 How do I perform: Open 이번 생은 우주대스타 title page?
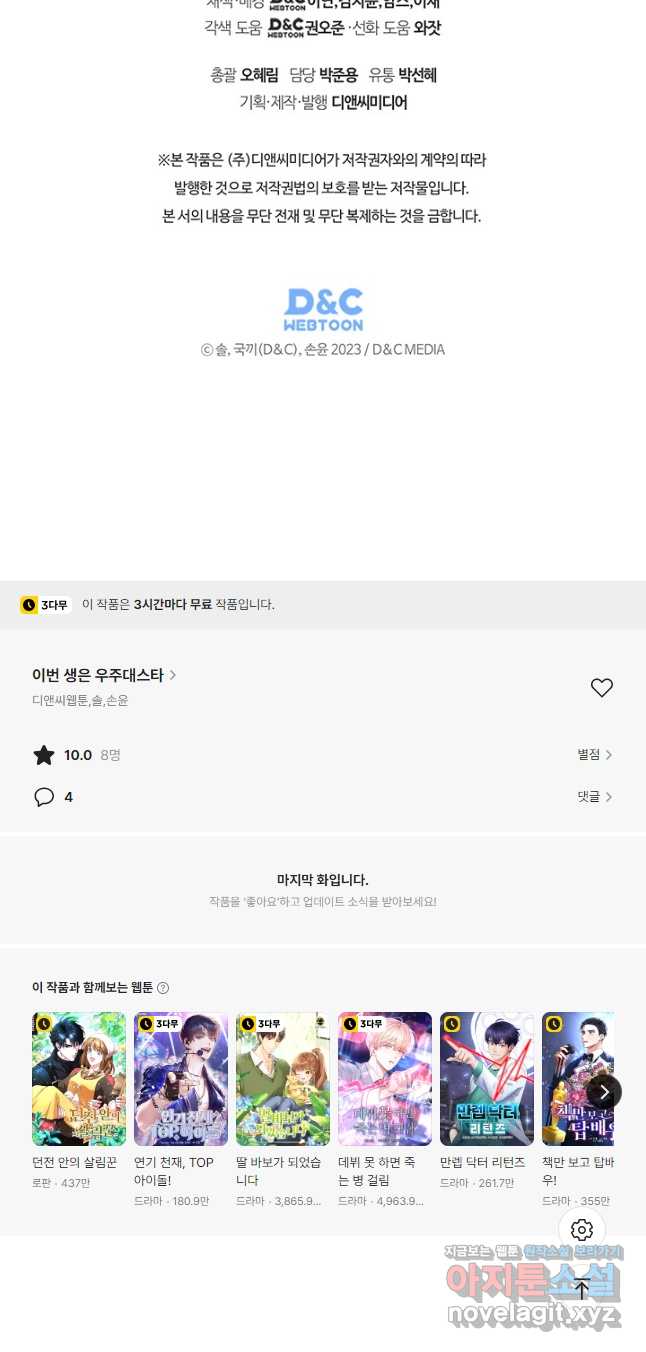coord(104,675)
